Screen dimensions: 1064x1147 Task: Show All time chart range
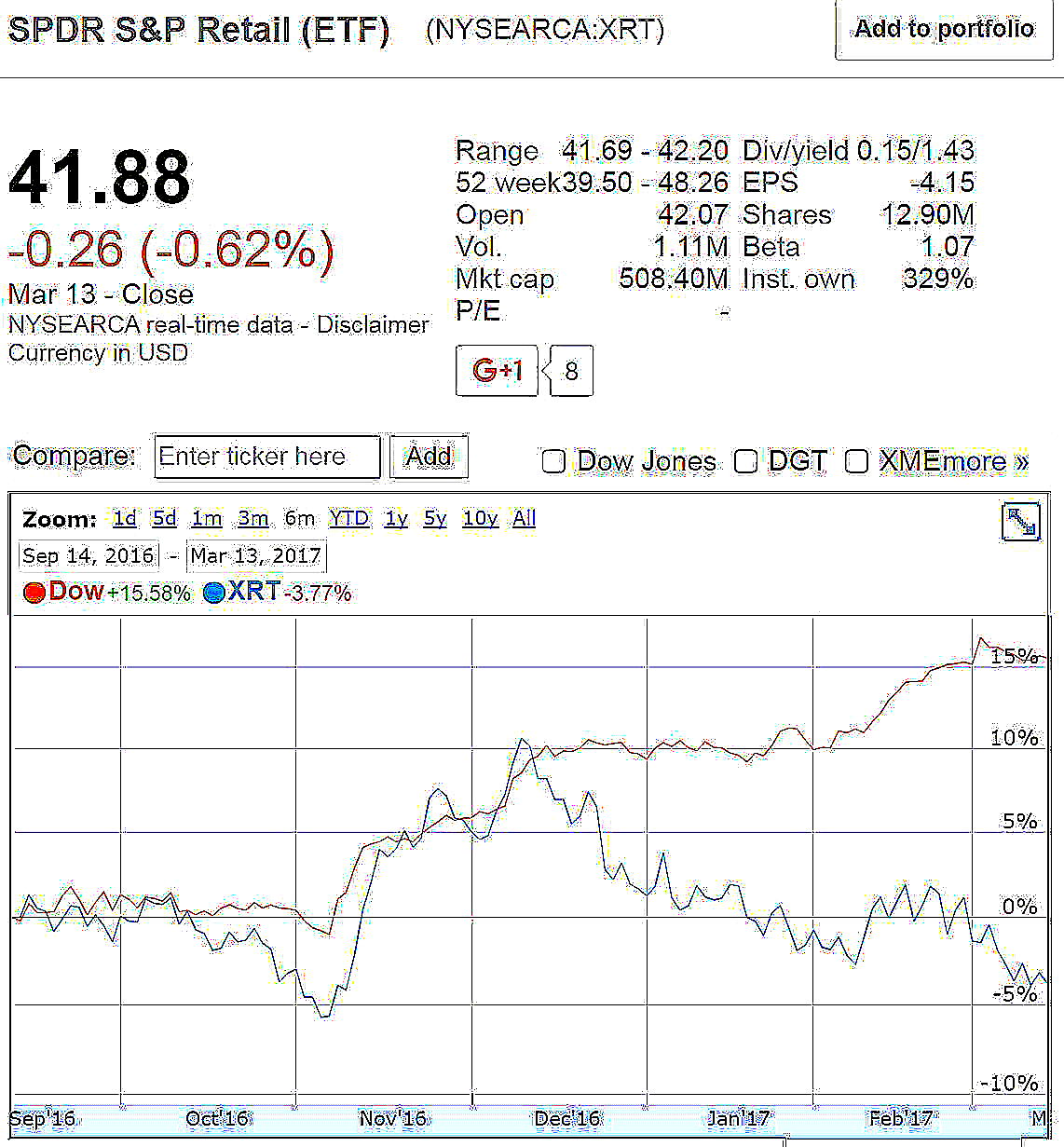pos(524,519)
